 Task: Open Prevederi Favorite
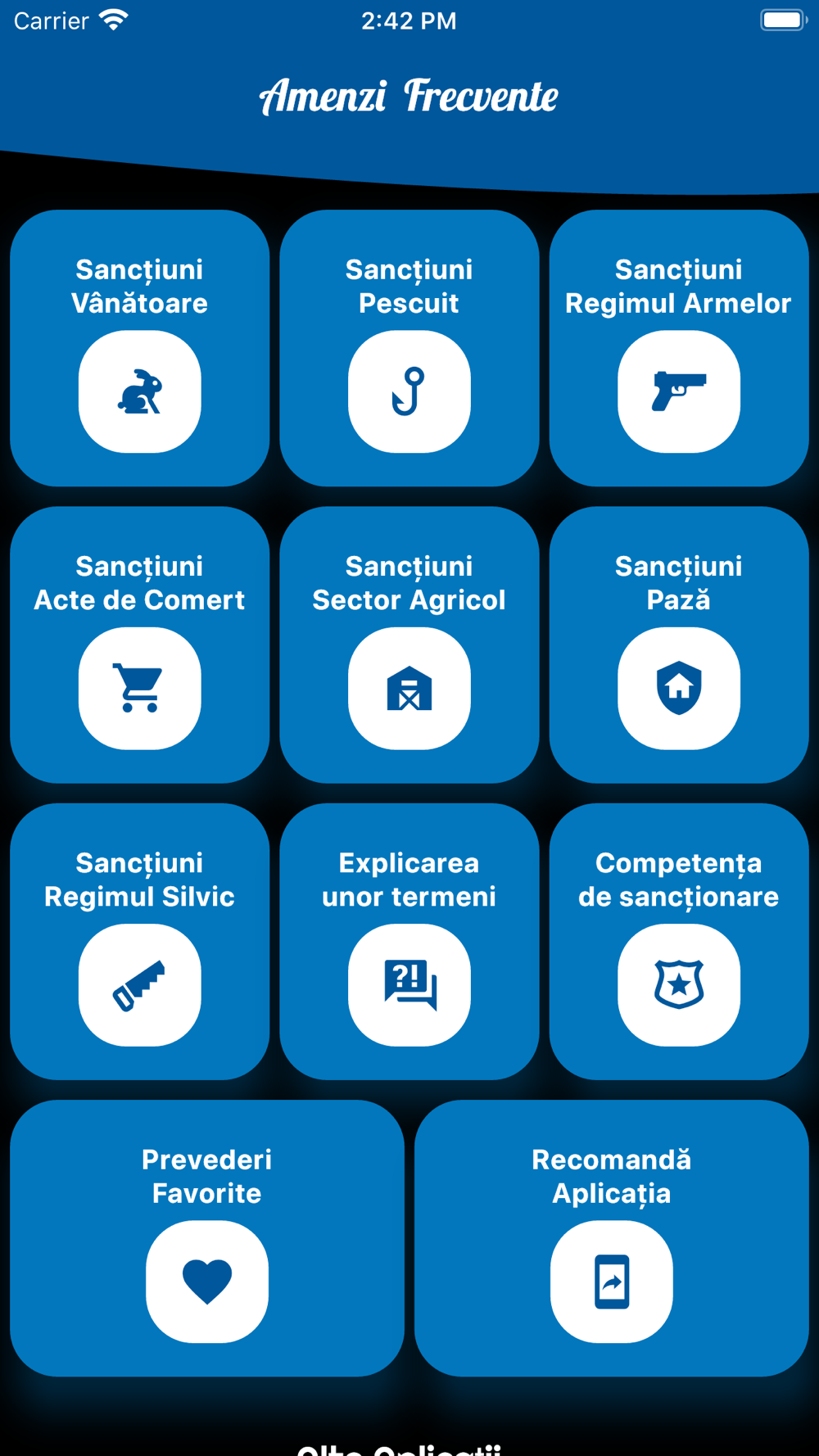pos(207,1238)
